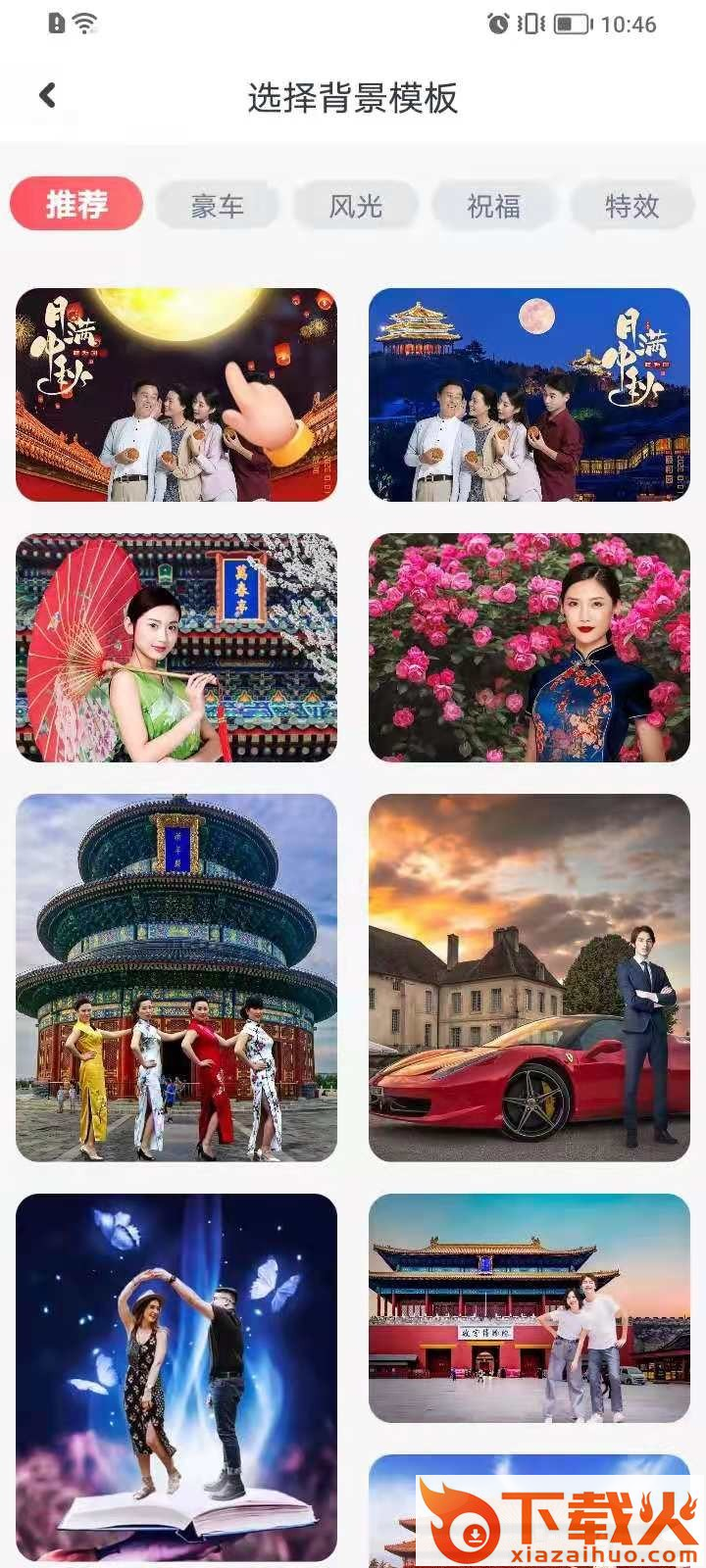The width and height of the screenshot is (706, 1568).
Task: Open the Forbidden City couple template
Action: point(529,1307)
